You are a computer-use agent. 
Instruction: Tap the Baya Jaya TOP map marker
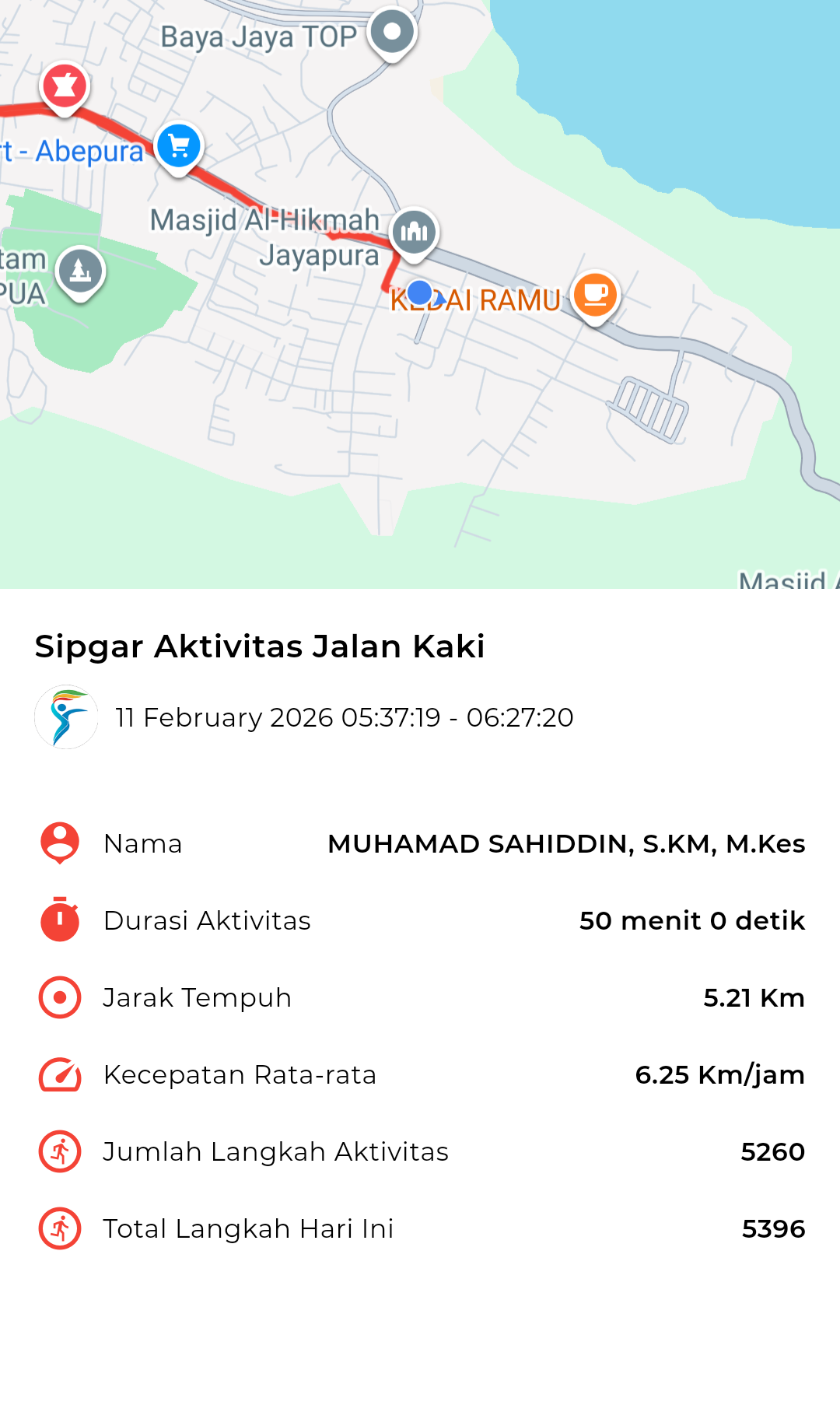point(393,33)
